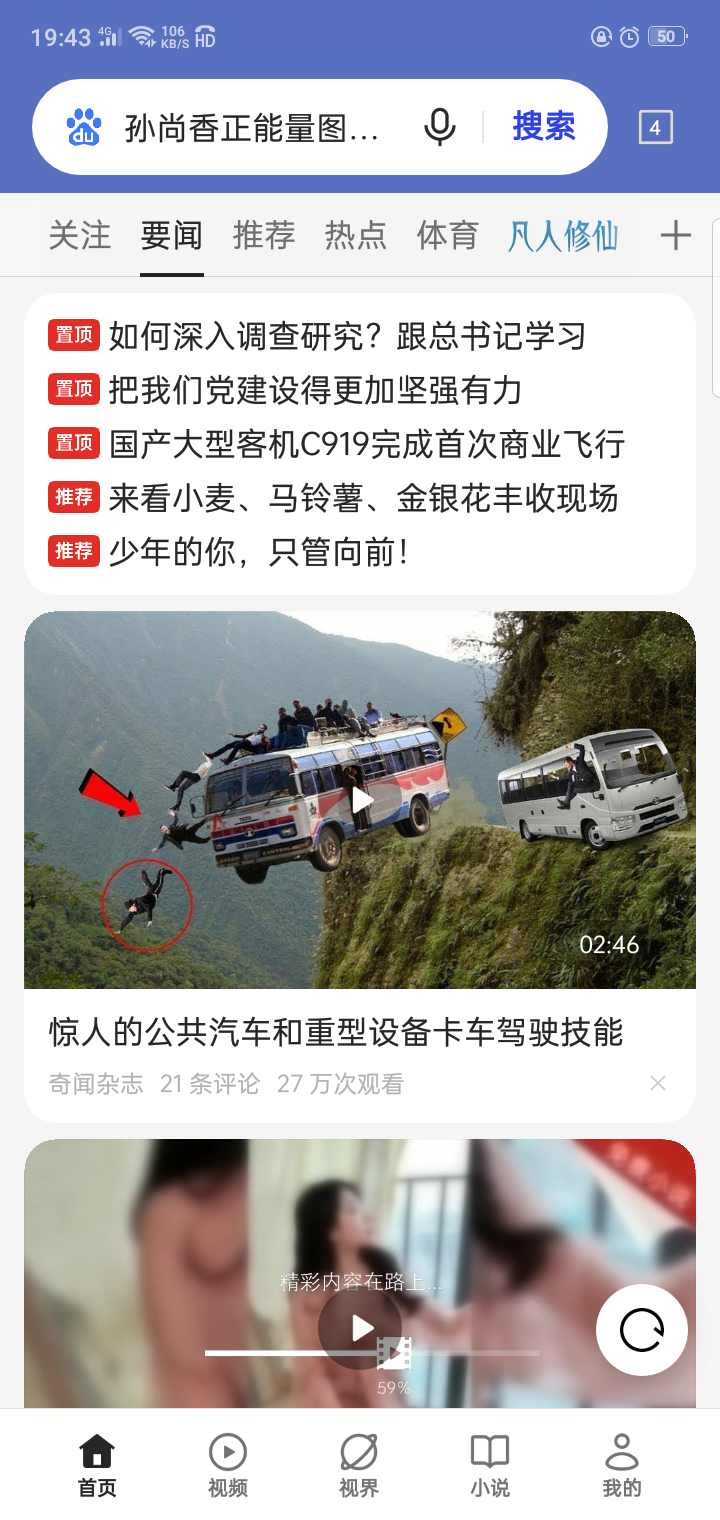
Task: Switch to the 体育 tab
Action: pyautogui.click(x=448, y=236)
